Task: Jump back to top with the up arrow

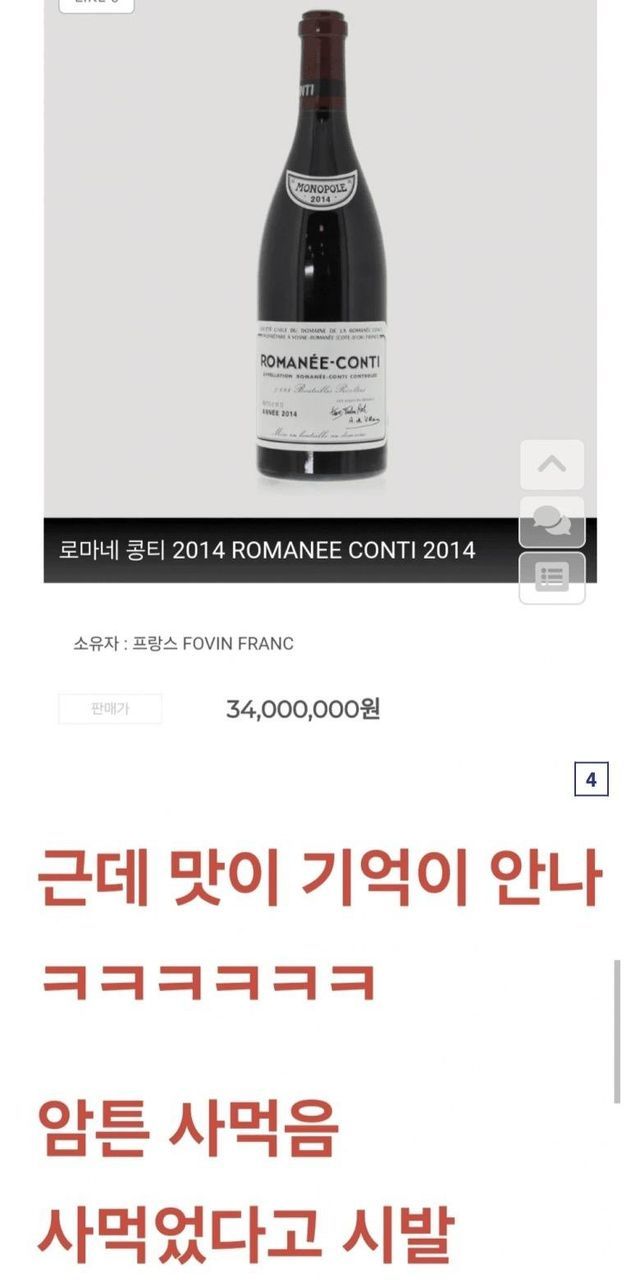Action: pyautogui.click(x=552, y=465)
